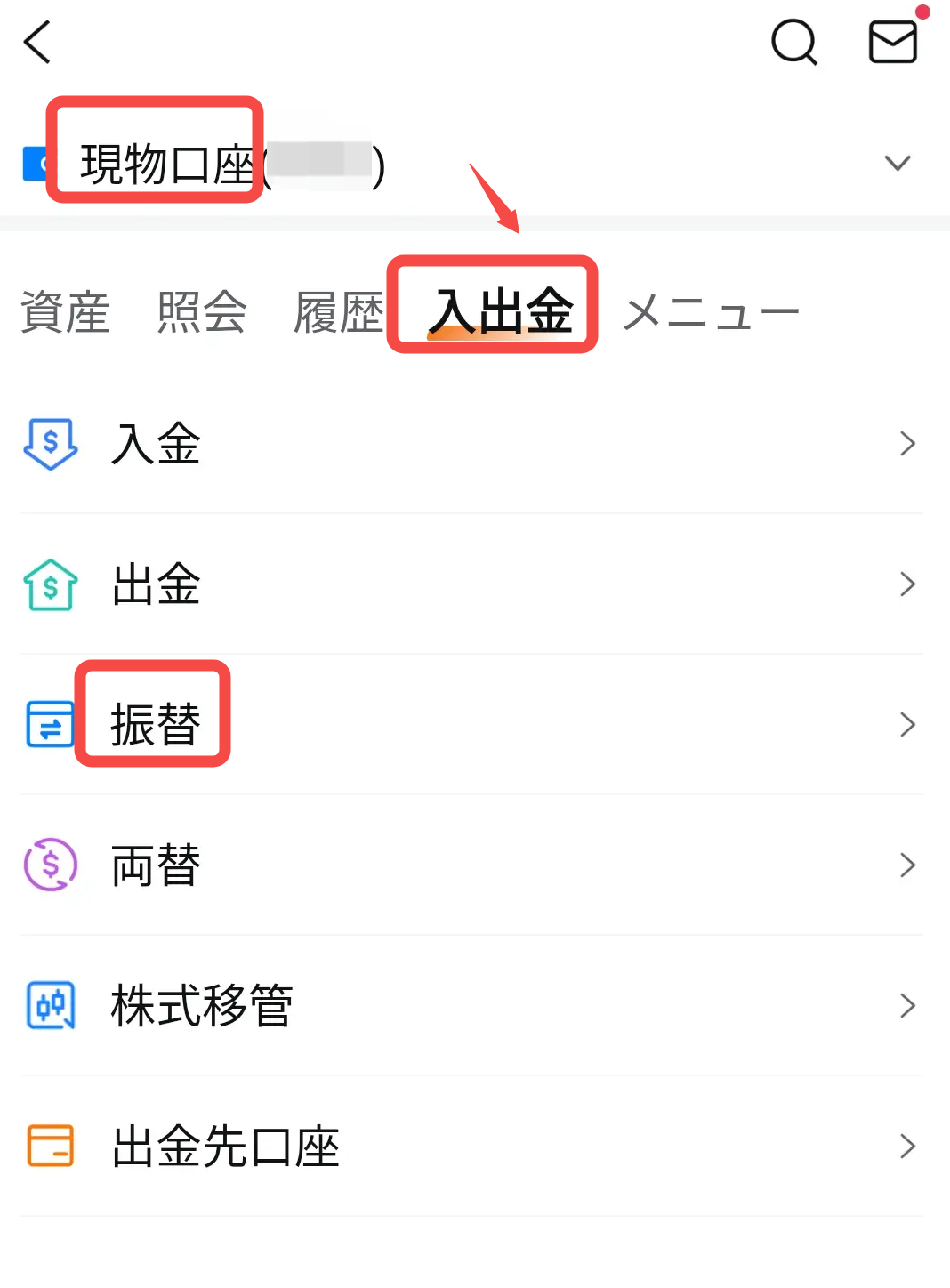Image resolution: width=950 pixels, height=1288 pixels.
Task: Expand the 現物口座 account dropdown
Action: (x=897, y=164)
